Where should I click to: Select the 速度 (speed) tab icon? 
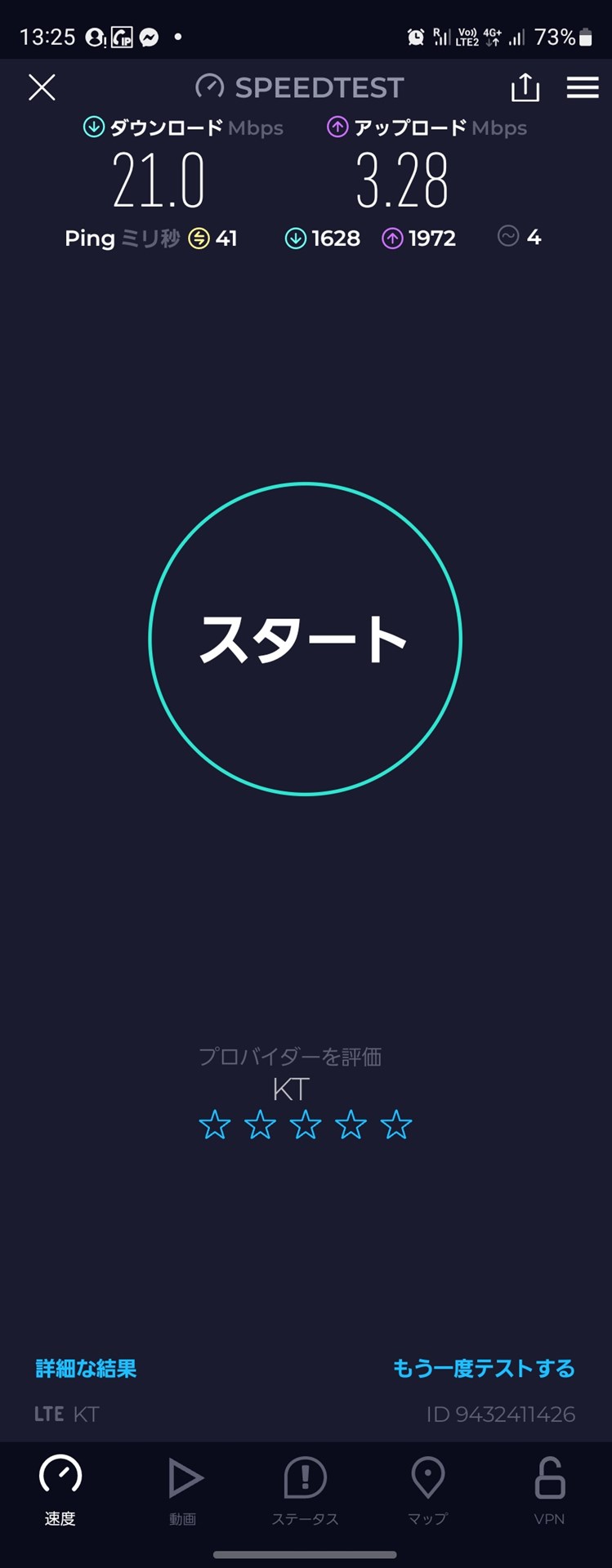60,1486
